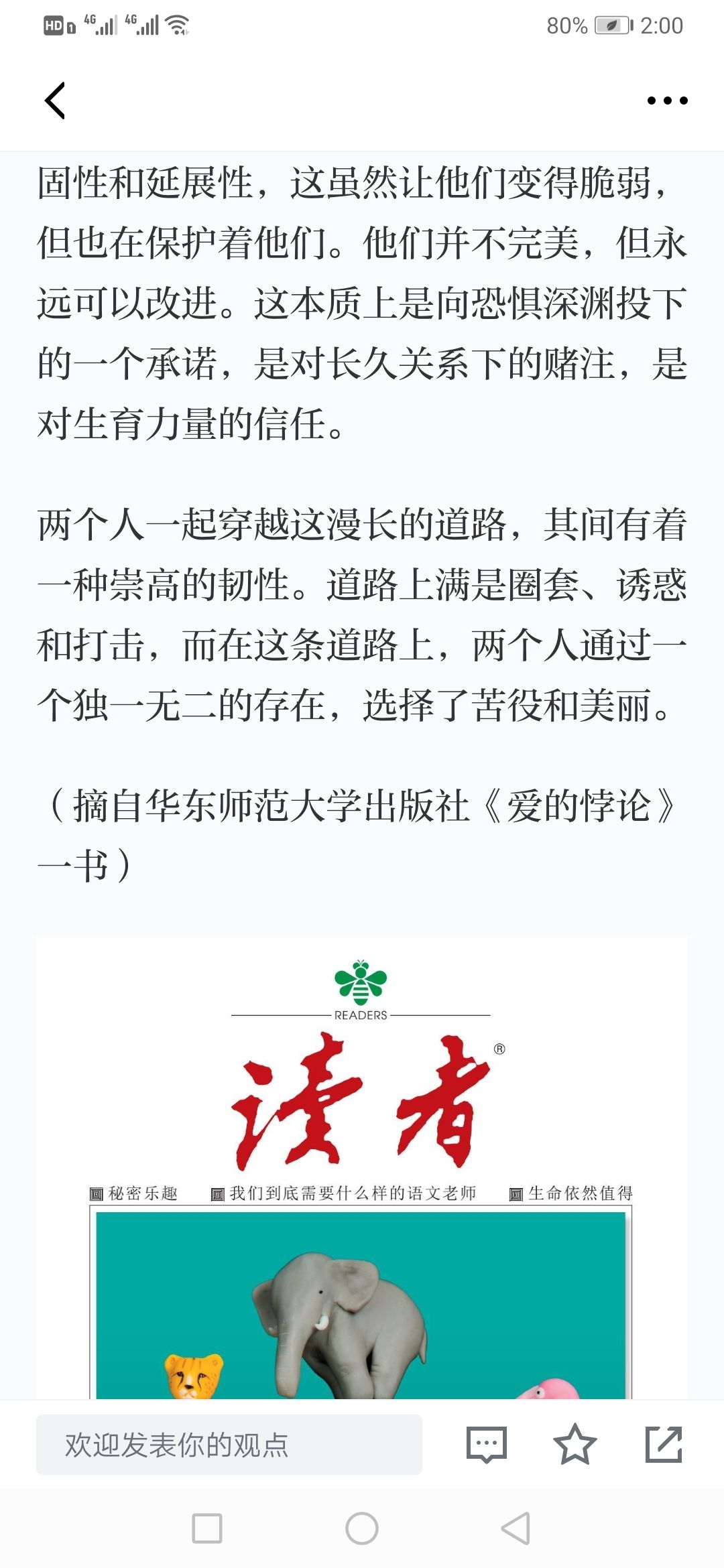Open the recent apps switcher
This screenshot has width=724, height=1568.
pyautogui.click(x=207, y=1528)
